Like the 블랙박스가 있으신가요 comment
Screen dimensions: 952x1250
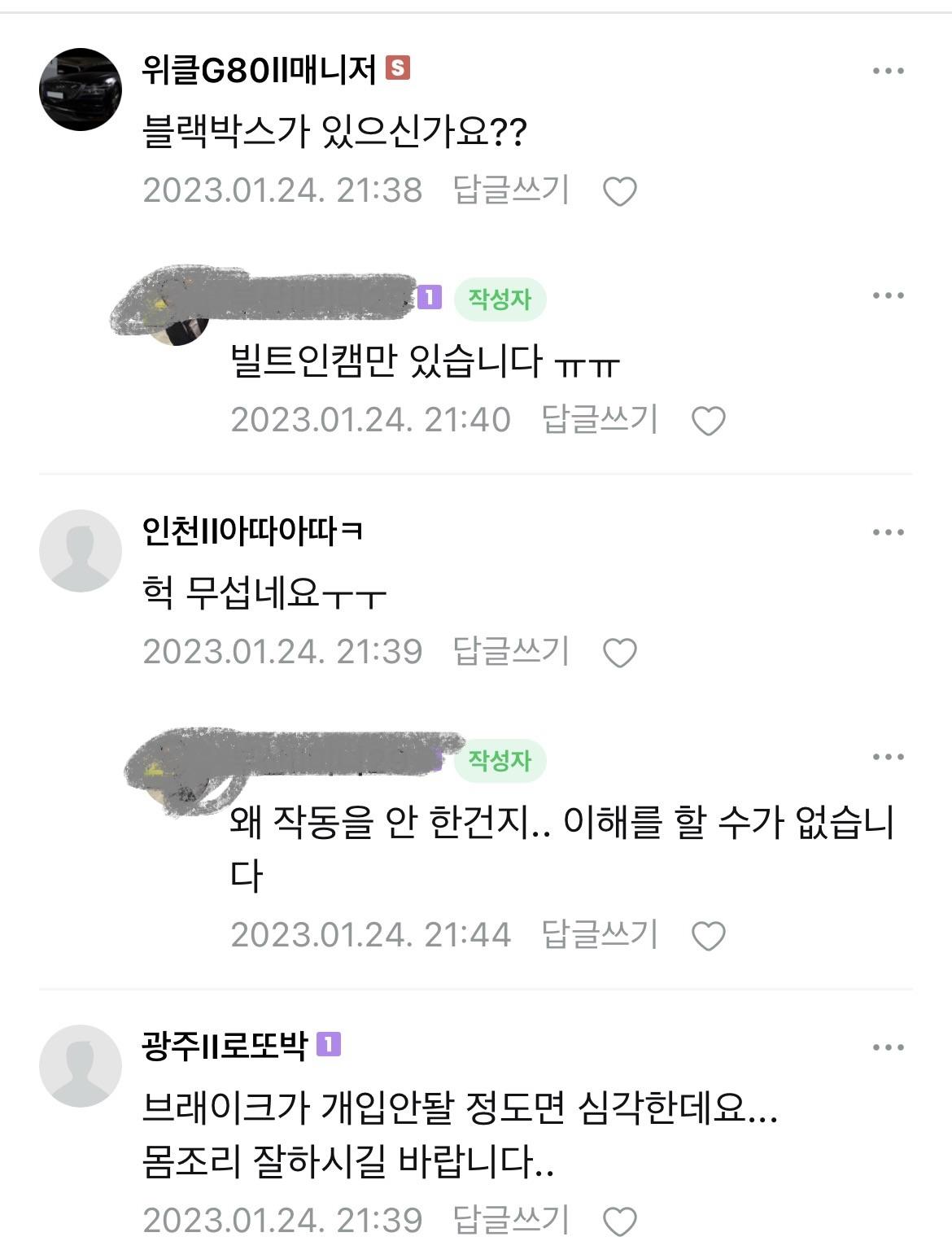(620, 192)
